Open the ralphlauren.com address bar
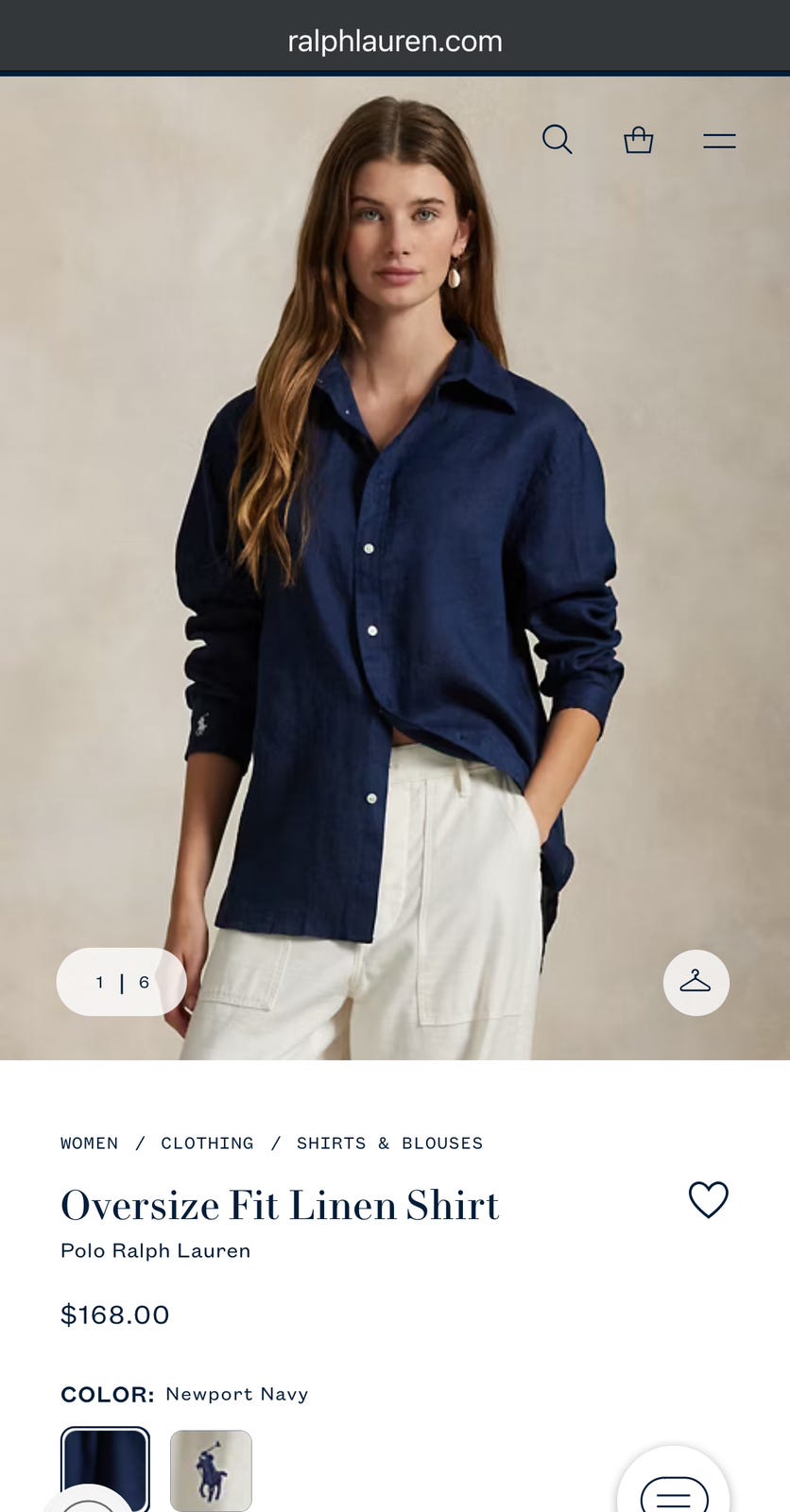The width and height of the screenshot is (790, 1512). point(395,41)
